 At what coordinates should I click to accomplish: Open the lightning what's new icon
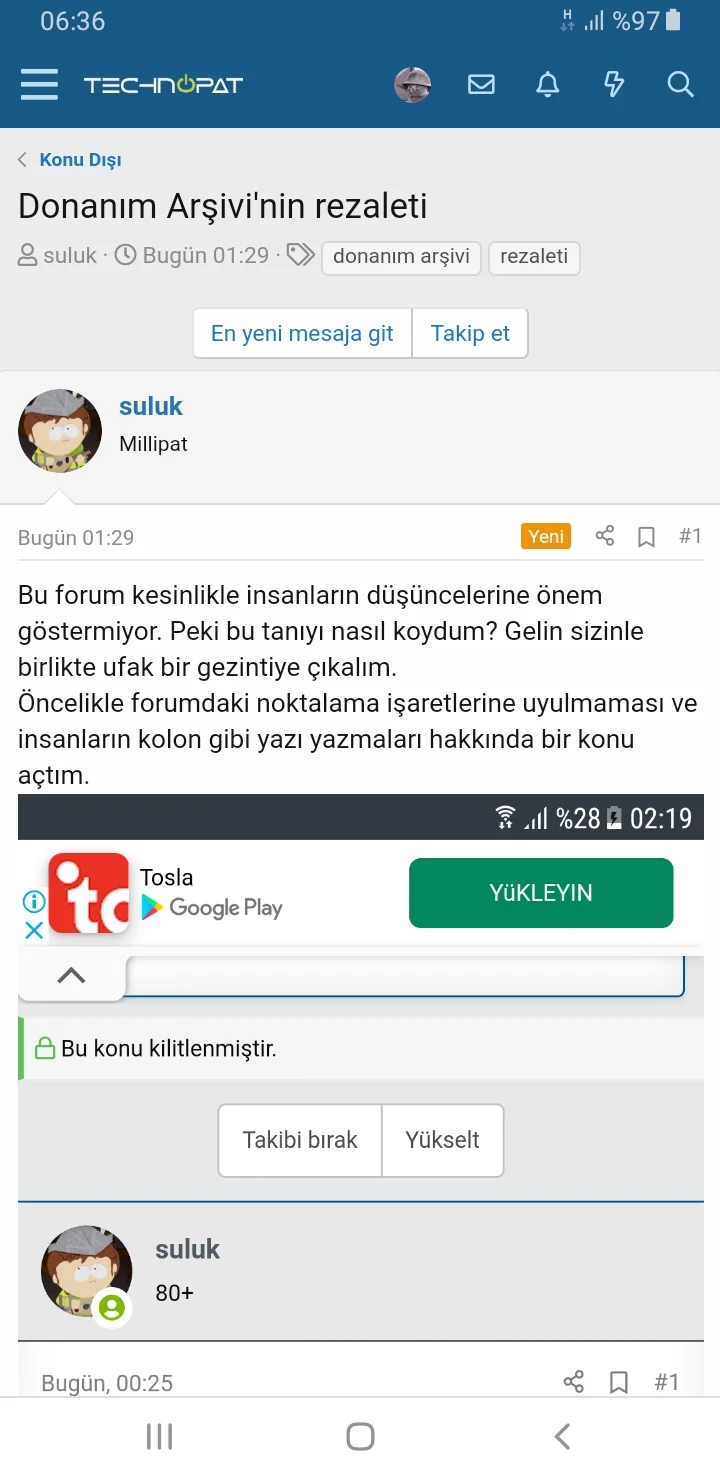click(x=614, y=85)
